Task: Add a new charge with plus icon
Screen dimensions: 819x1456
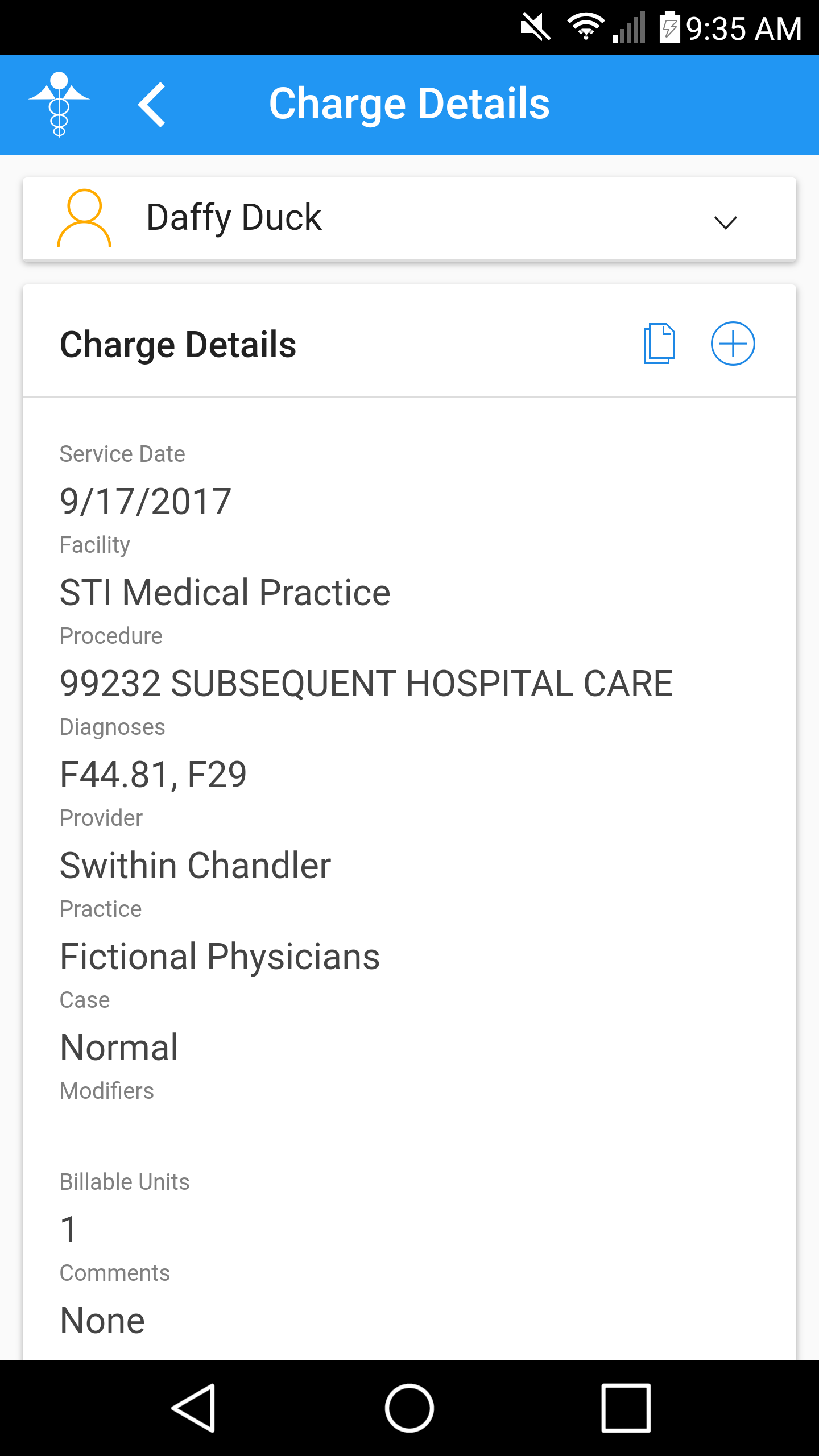Action: click(x=733, y=344)
